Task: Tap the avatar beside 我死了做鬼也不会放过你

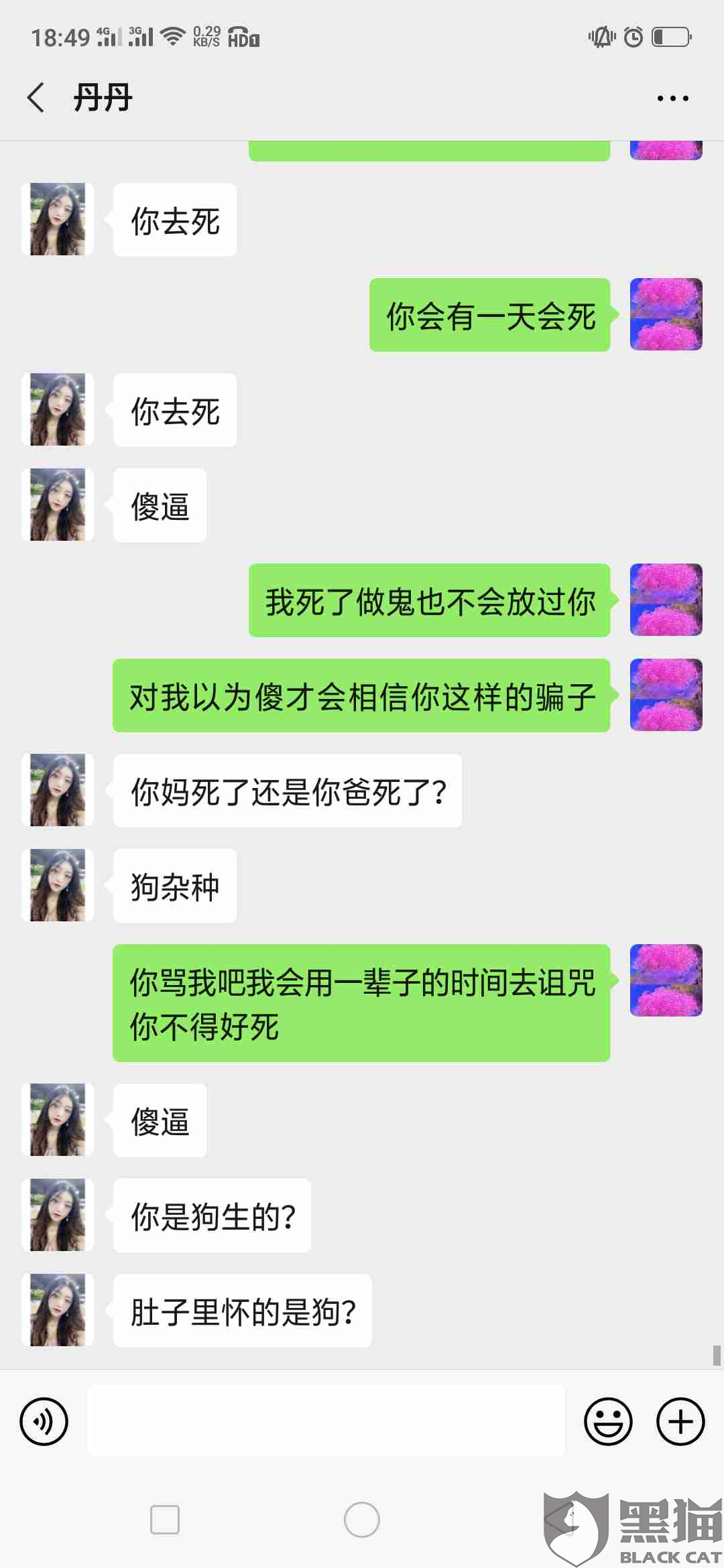Action: [666, 600]
